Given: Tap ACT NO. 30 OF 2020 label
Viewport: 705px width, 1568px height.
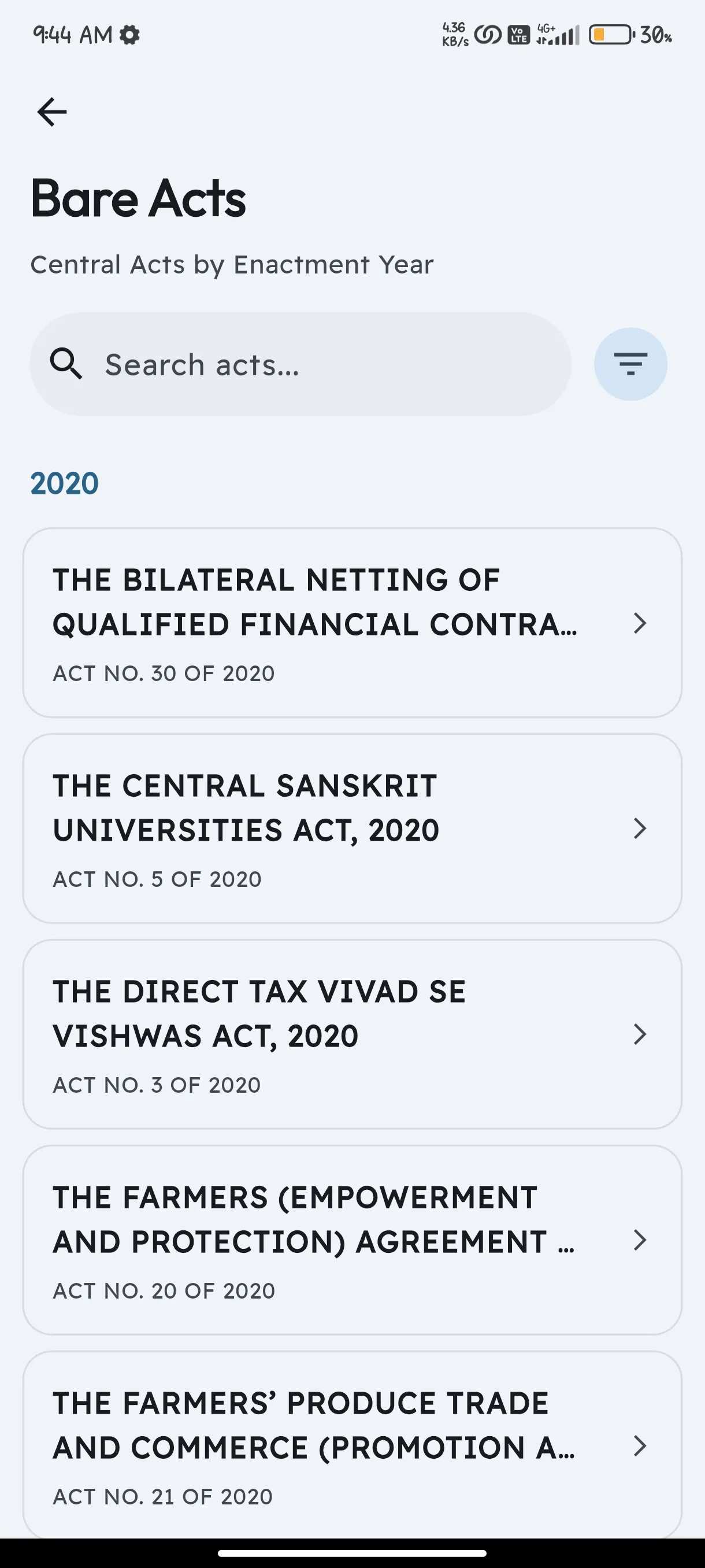Looking at the screenshot, I should pyautogui.click(x=164, y=673).
